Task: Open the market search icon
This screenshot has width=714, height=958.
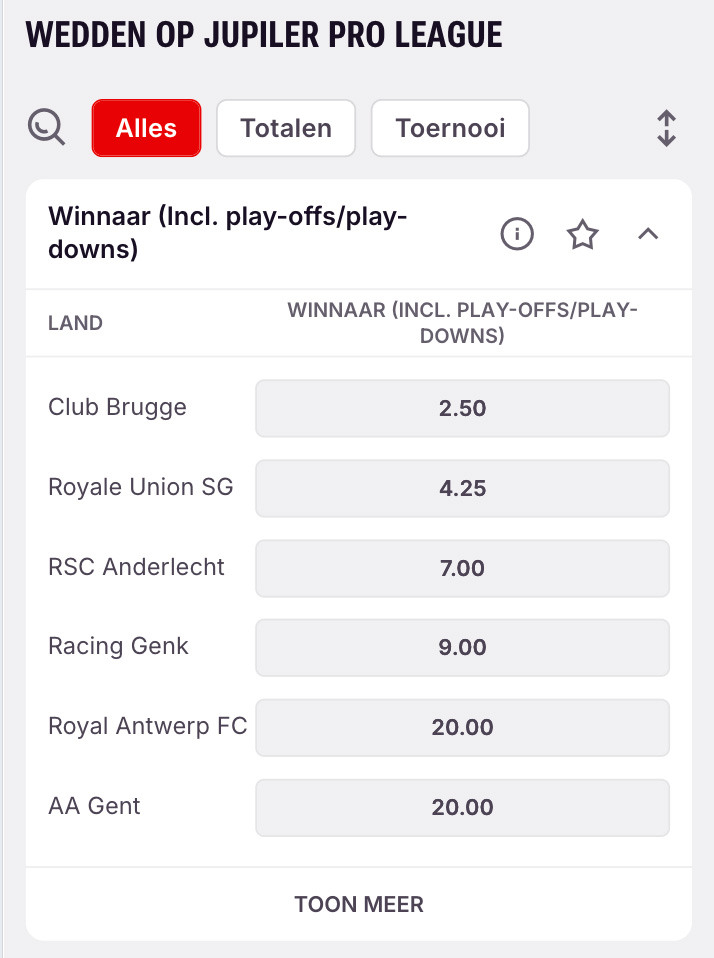Action: click(x=46, y=128)
